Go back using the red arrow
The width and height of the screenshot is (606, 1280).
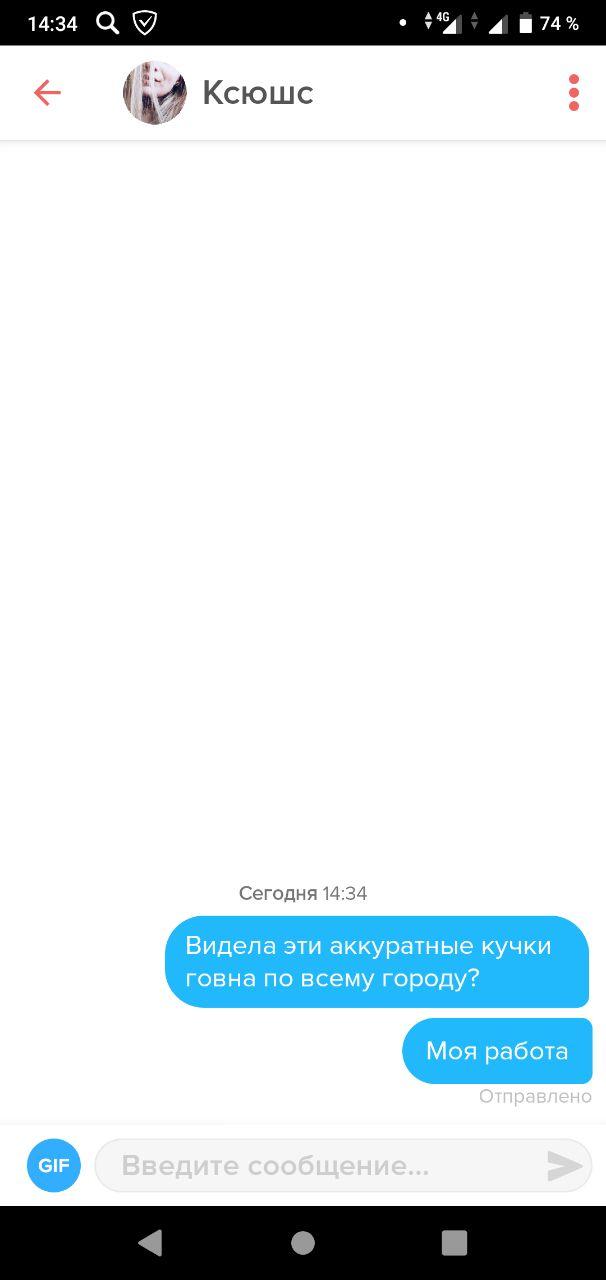[47, 93]
